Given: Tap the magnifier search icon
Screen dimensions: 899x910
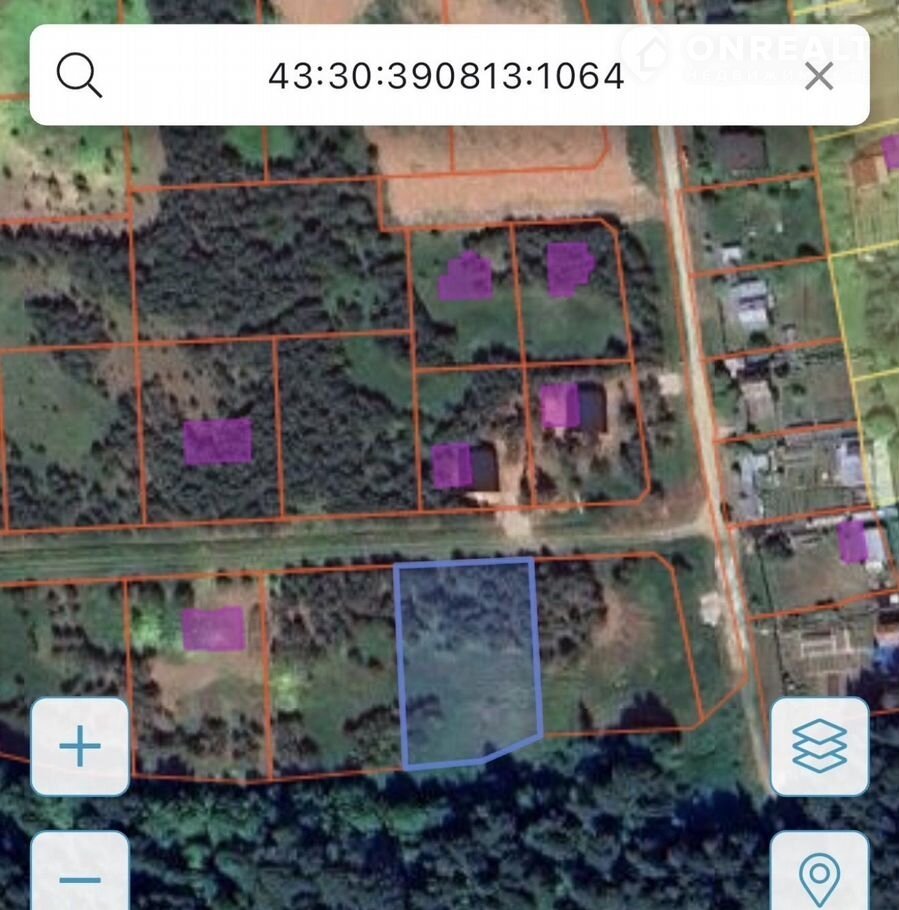Looking at the screenshot, I should click(x=79, y=75).
